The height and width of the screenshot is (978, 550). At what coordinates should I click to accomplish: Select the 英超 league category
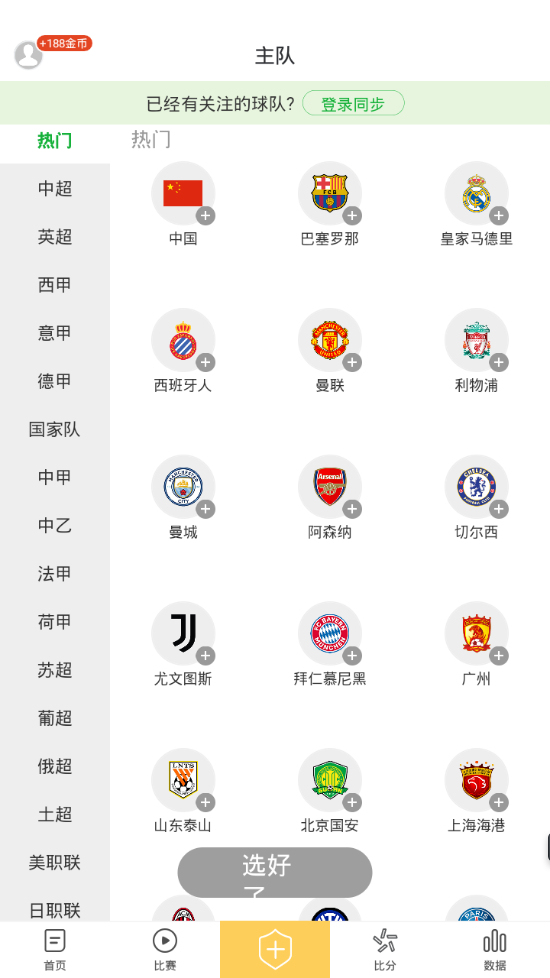[x=55, y=236]
